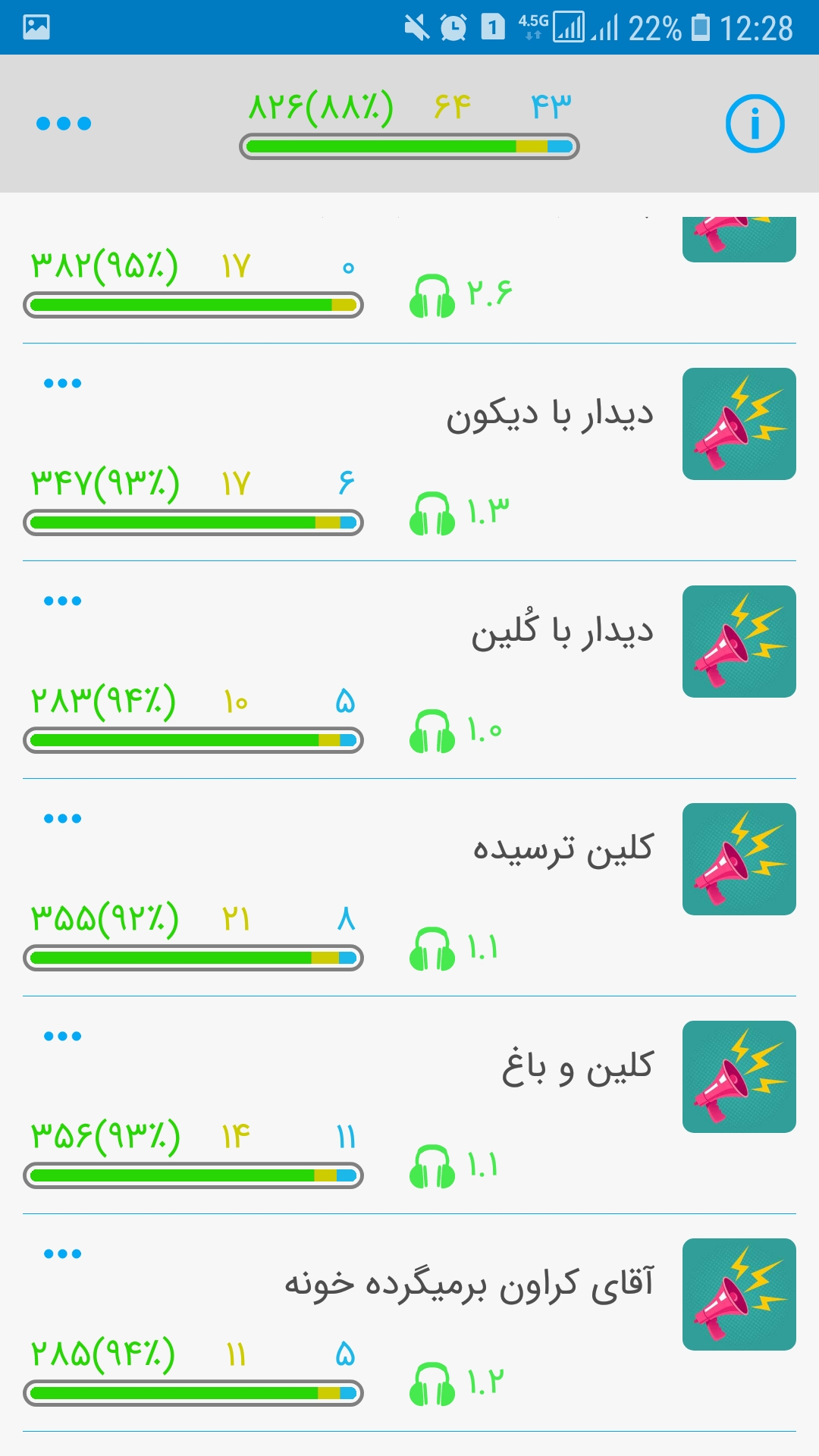Show more options for کلین و باغ
Screen dimensions: 819x1456
62,1036
